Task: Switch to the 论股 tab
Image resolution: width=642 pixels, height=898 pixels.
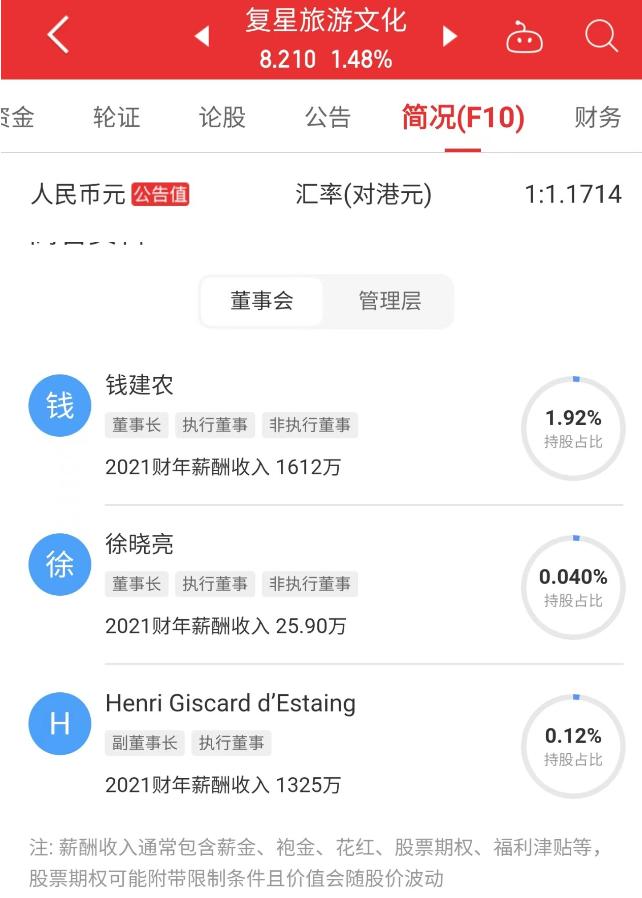Action: (221, 117)
